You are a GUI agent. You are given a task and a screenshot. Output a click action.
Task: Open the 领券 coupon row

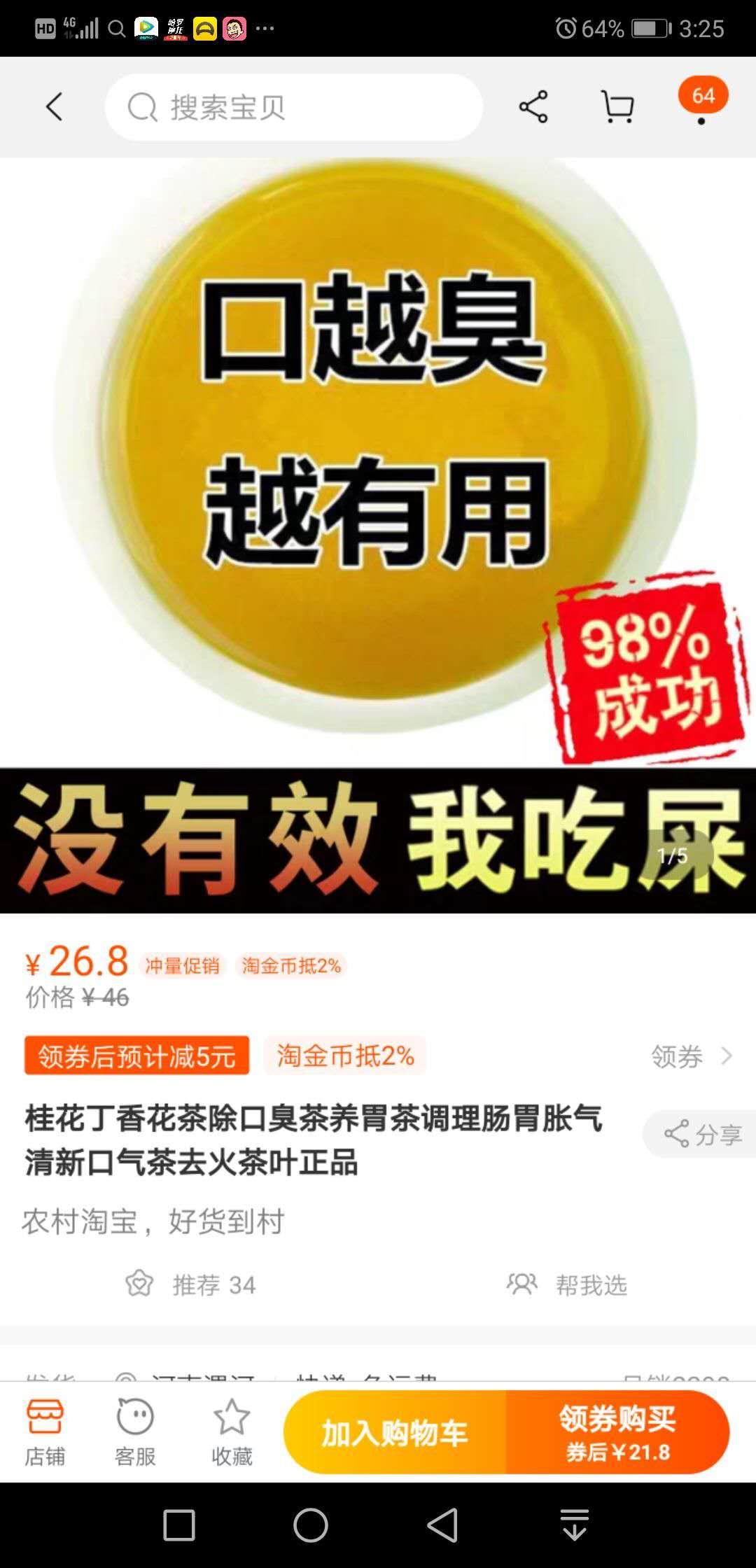(690, 1056)
